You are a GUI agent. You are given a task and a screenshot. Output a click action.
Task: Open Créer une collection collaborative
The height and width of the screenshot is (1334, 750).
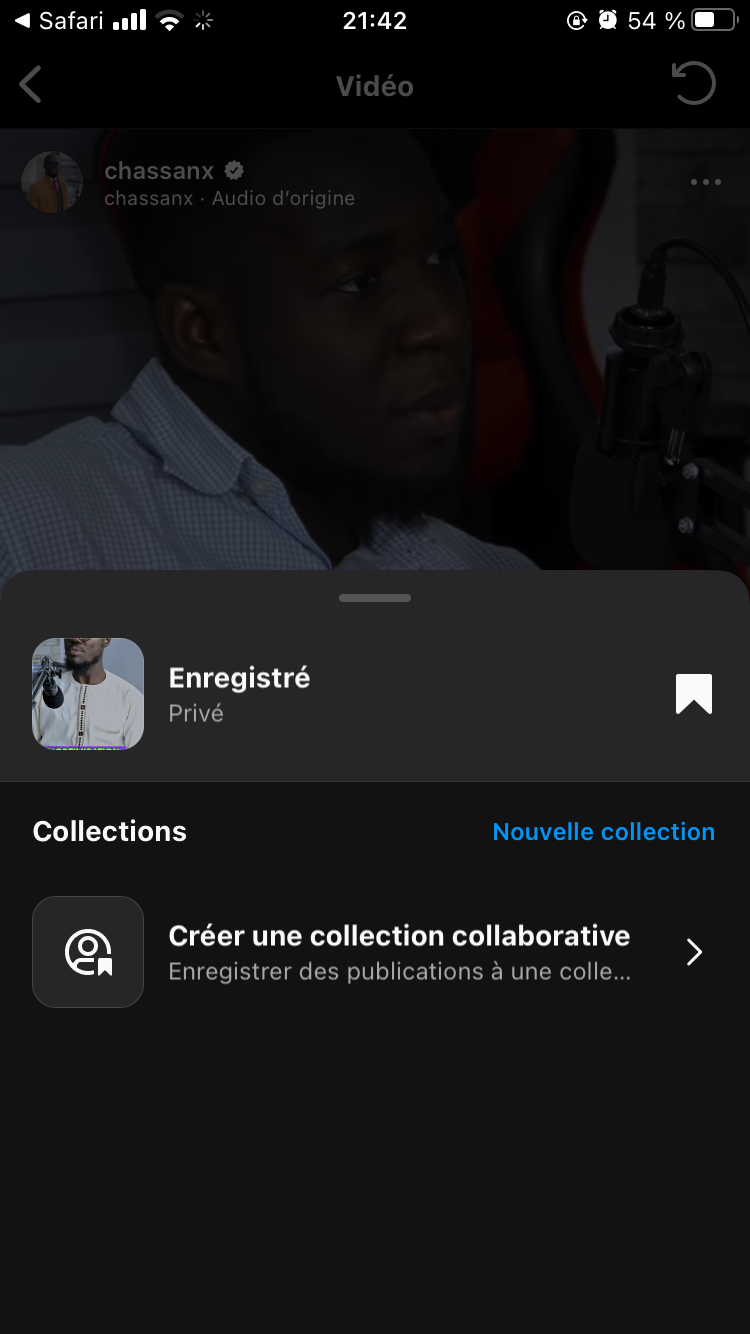pyautogui.click(x=398, y=952)
